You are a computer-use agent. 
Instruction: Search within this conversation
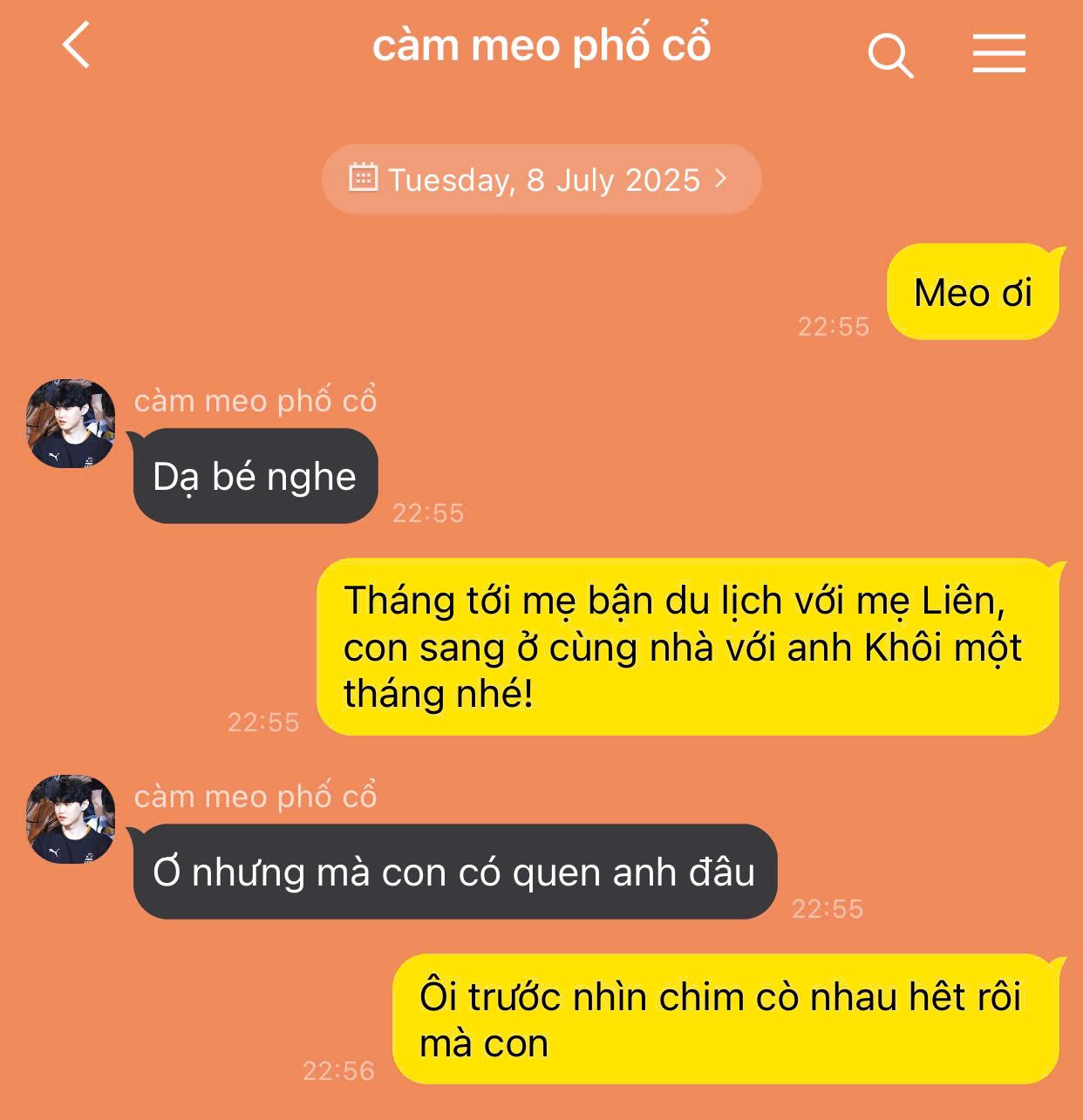[890, 56]
